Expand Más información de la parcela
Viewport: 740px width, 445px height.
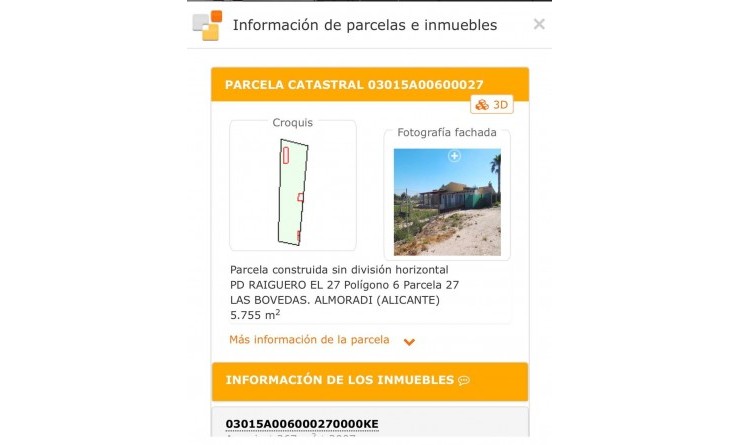click(x=321, y=340)
